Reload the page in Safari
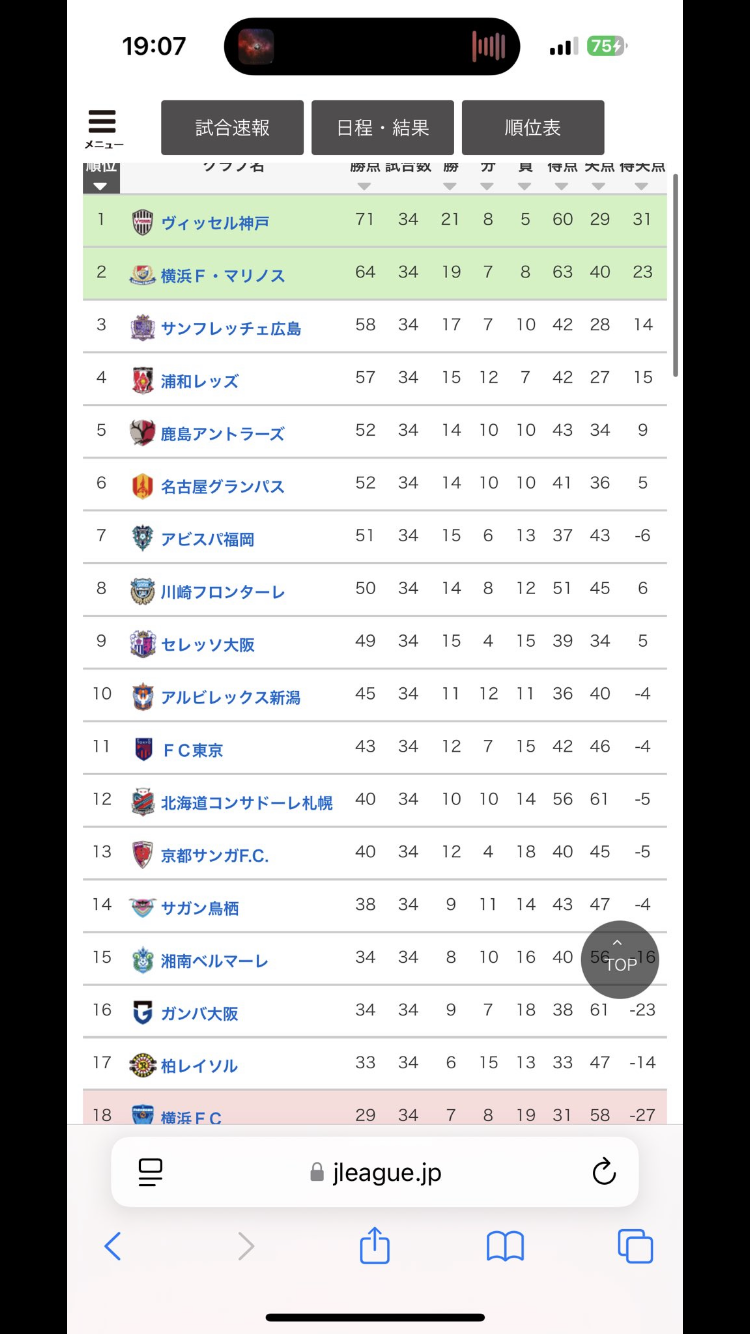Screen dimensions: 750x1334 click(604, 1172)
